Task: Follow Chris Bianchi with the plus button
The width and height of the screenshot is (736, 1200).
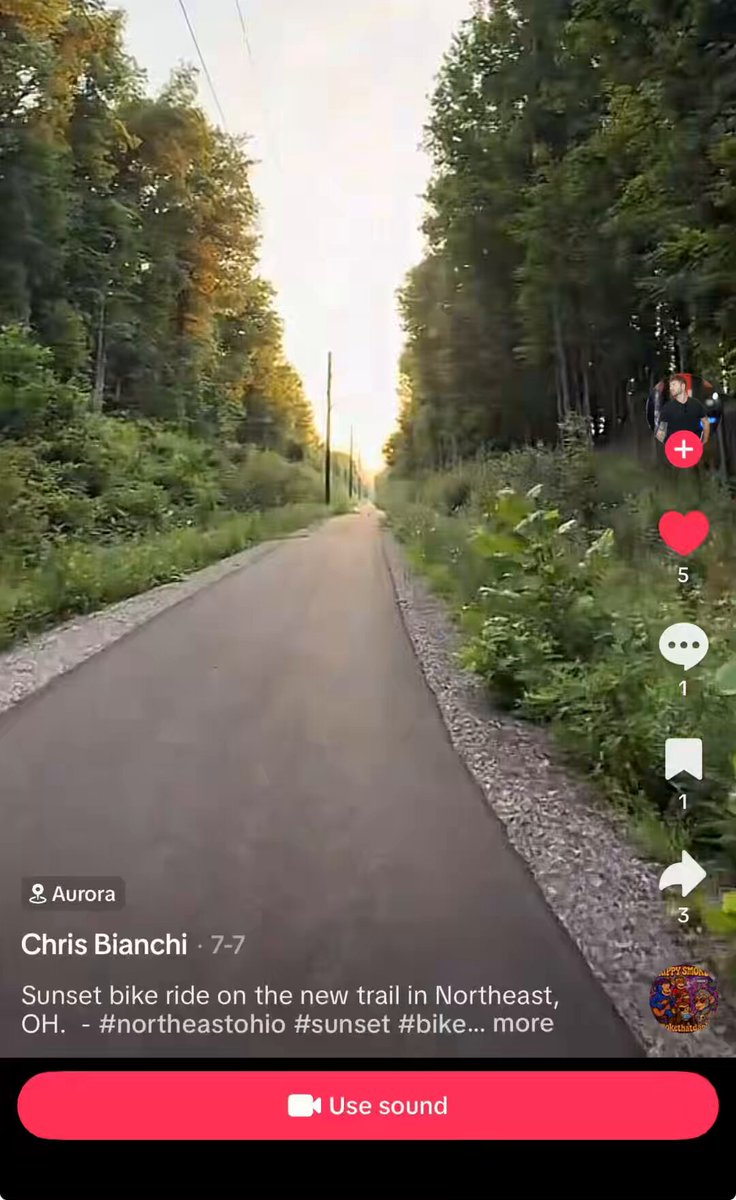Action: pos(683,449)
